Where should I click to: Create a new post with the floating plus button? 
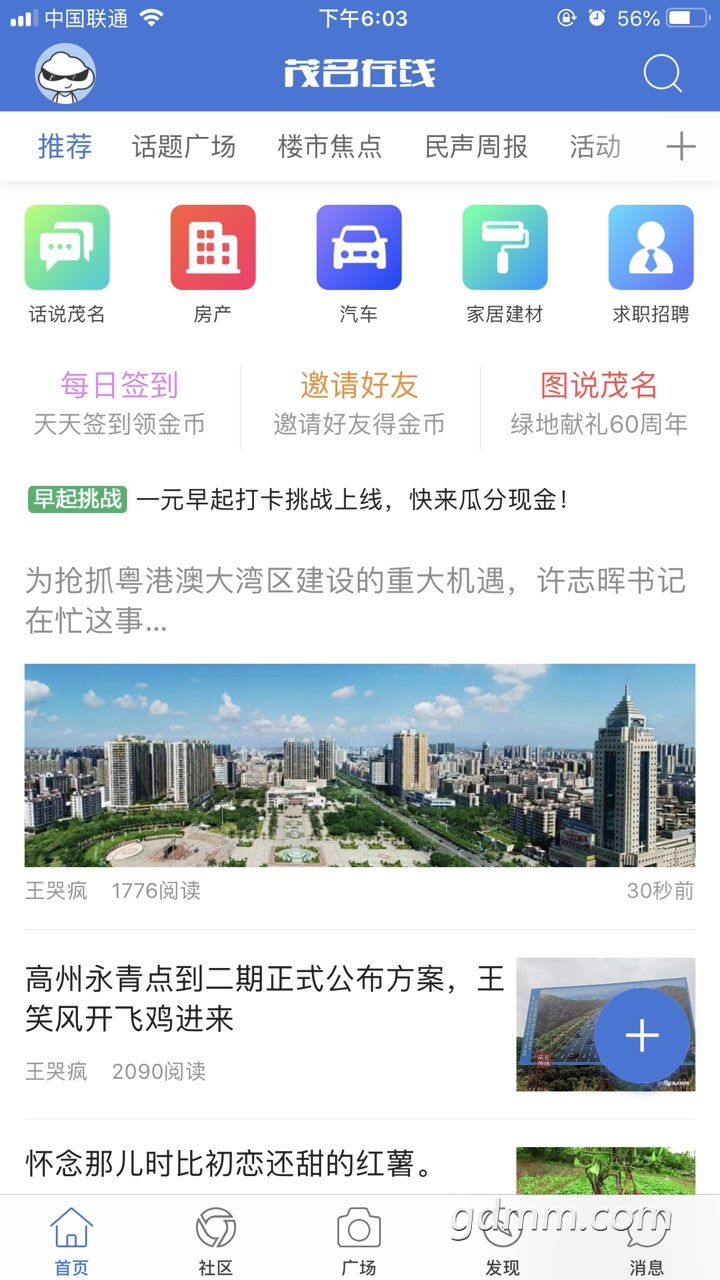click(x=642, y=1036)
